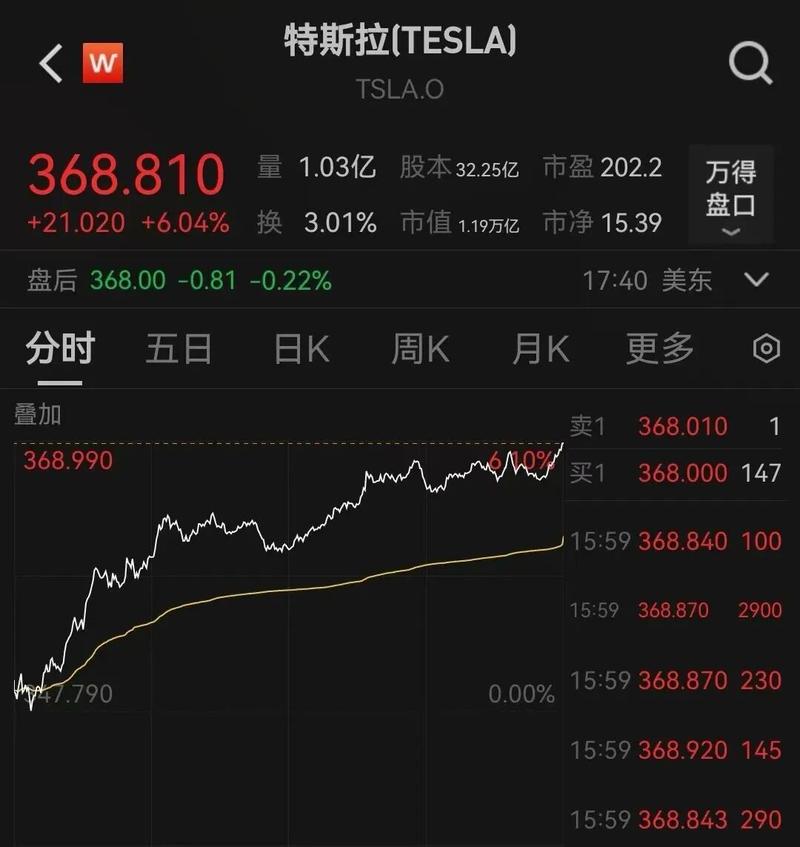Switch to the 月K monthly tab

[538, 348]
